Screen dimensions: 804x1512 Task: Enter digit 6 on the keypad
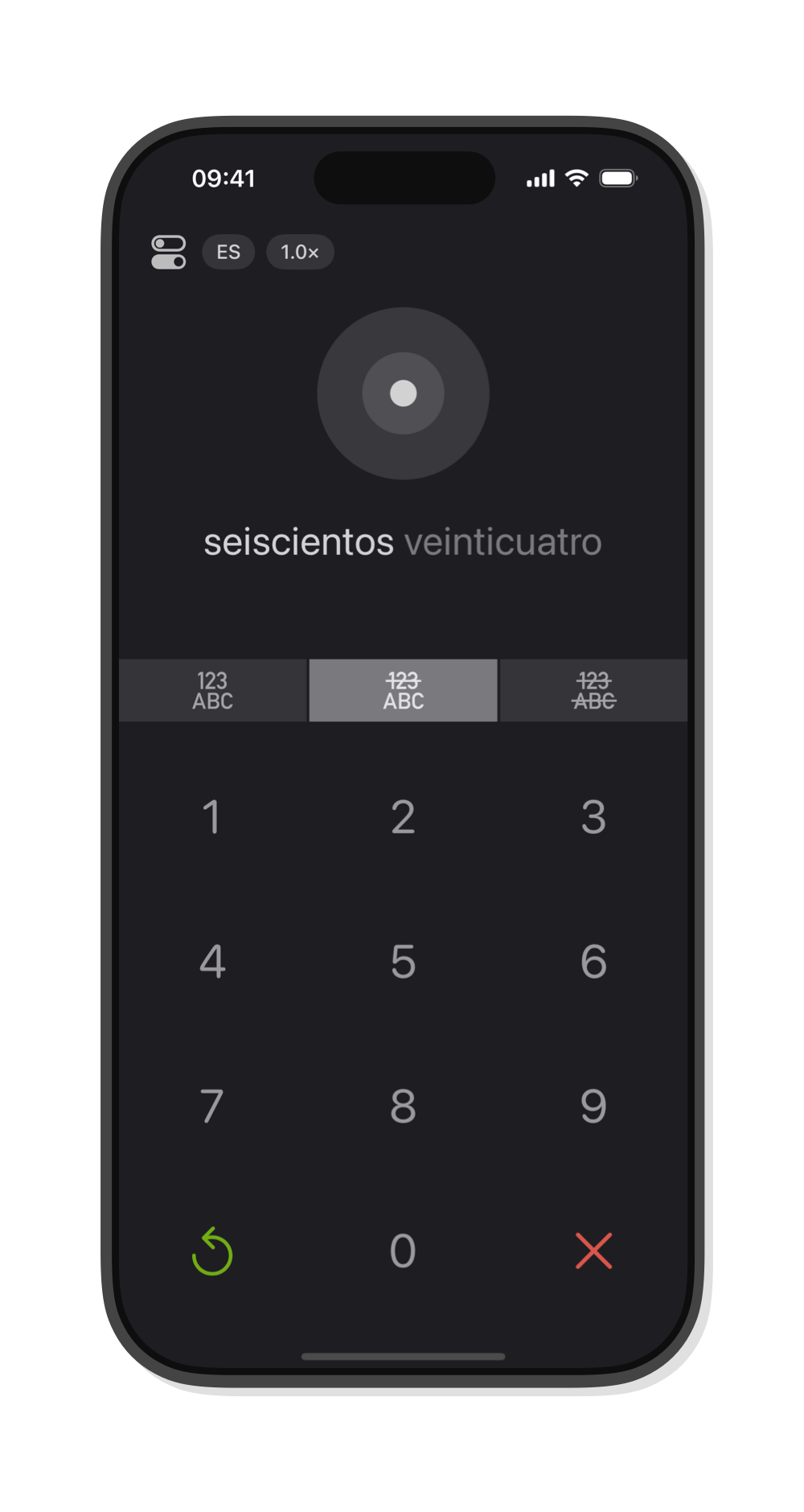[593, 962]
